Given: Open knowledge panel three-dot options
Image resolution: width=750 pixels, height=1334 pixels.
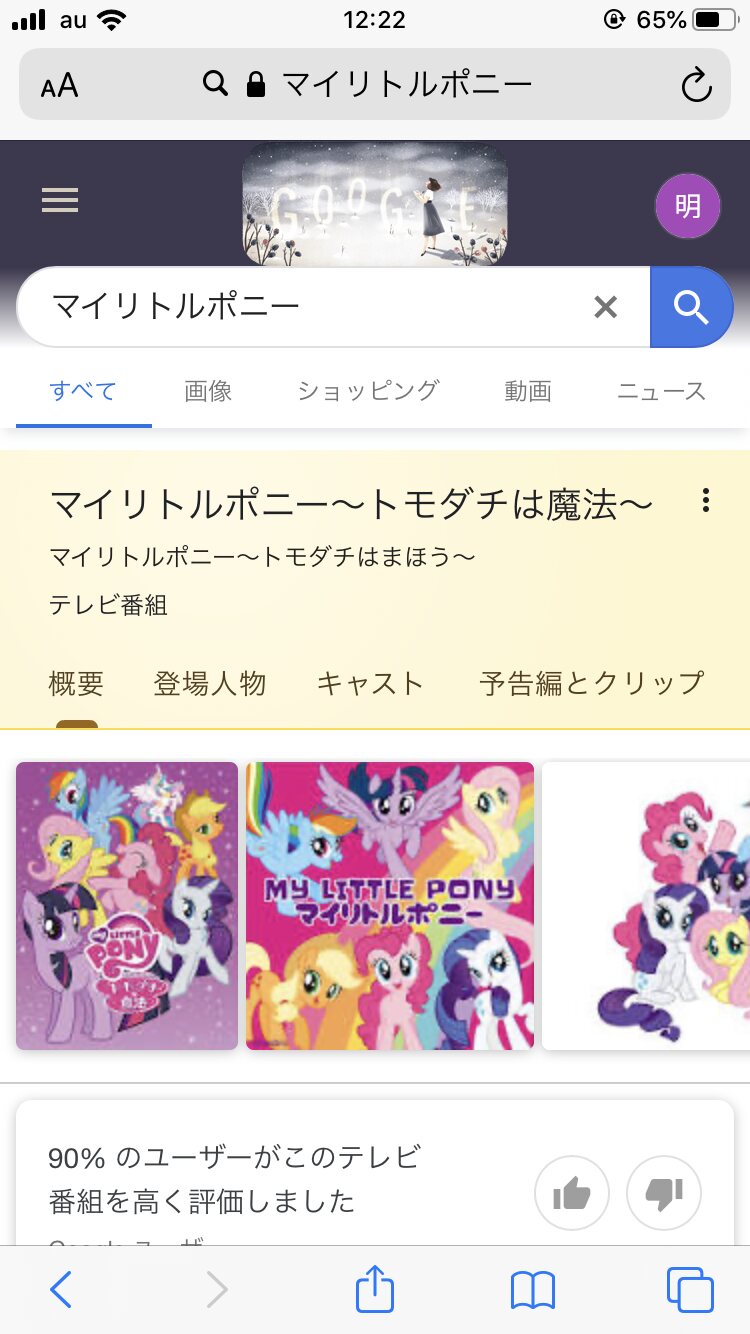Looking at the screenshot, I should coord(706,500).
